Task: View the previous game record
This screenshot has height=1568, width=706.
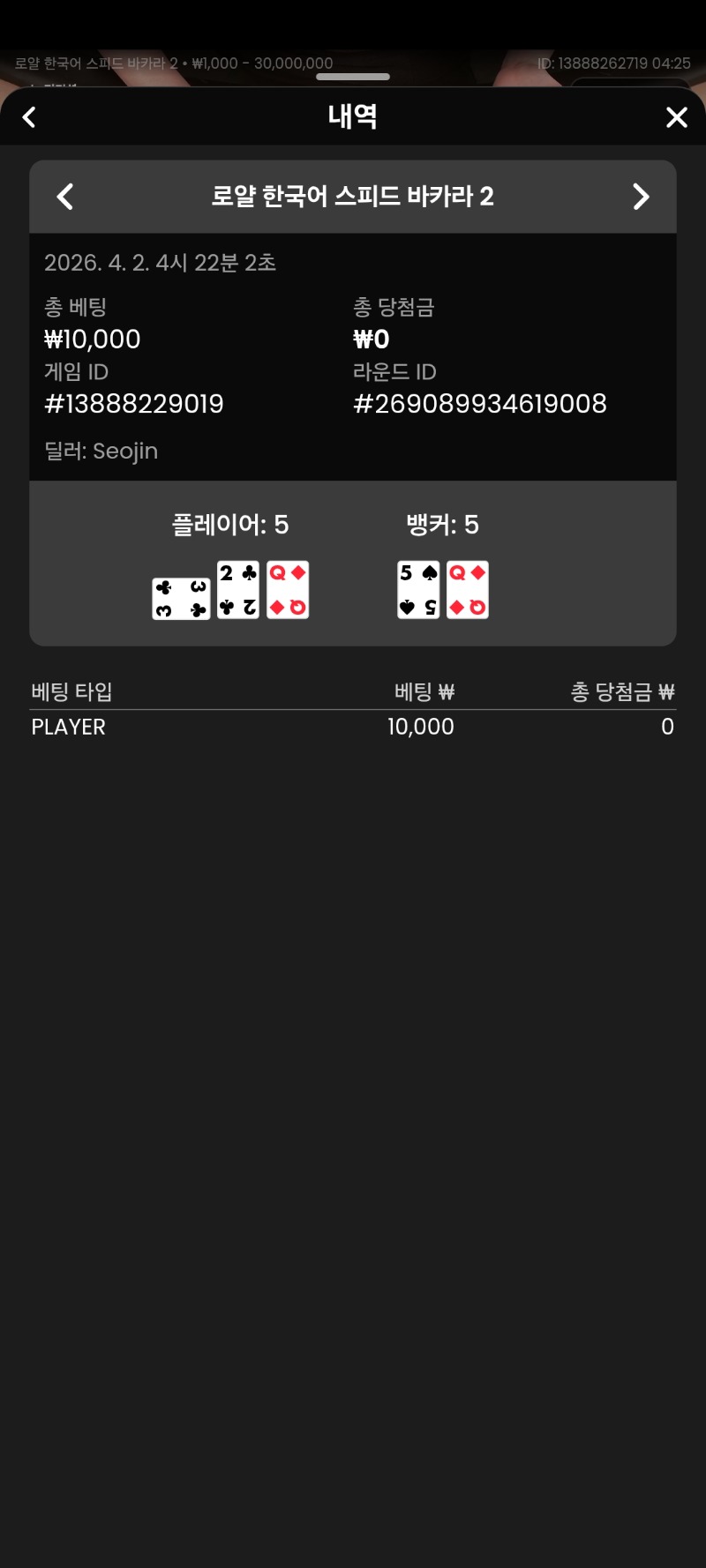Action: tap(65, 197)
